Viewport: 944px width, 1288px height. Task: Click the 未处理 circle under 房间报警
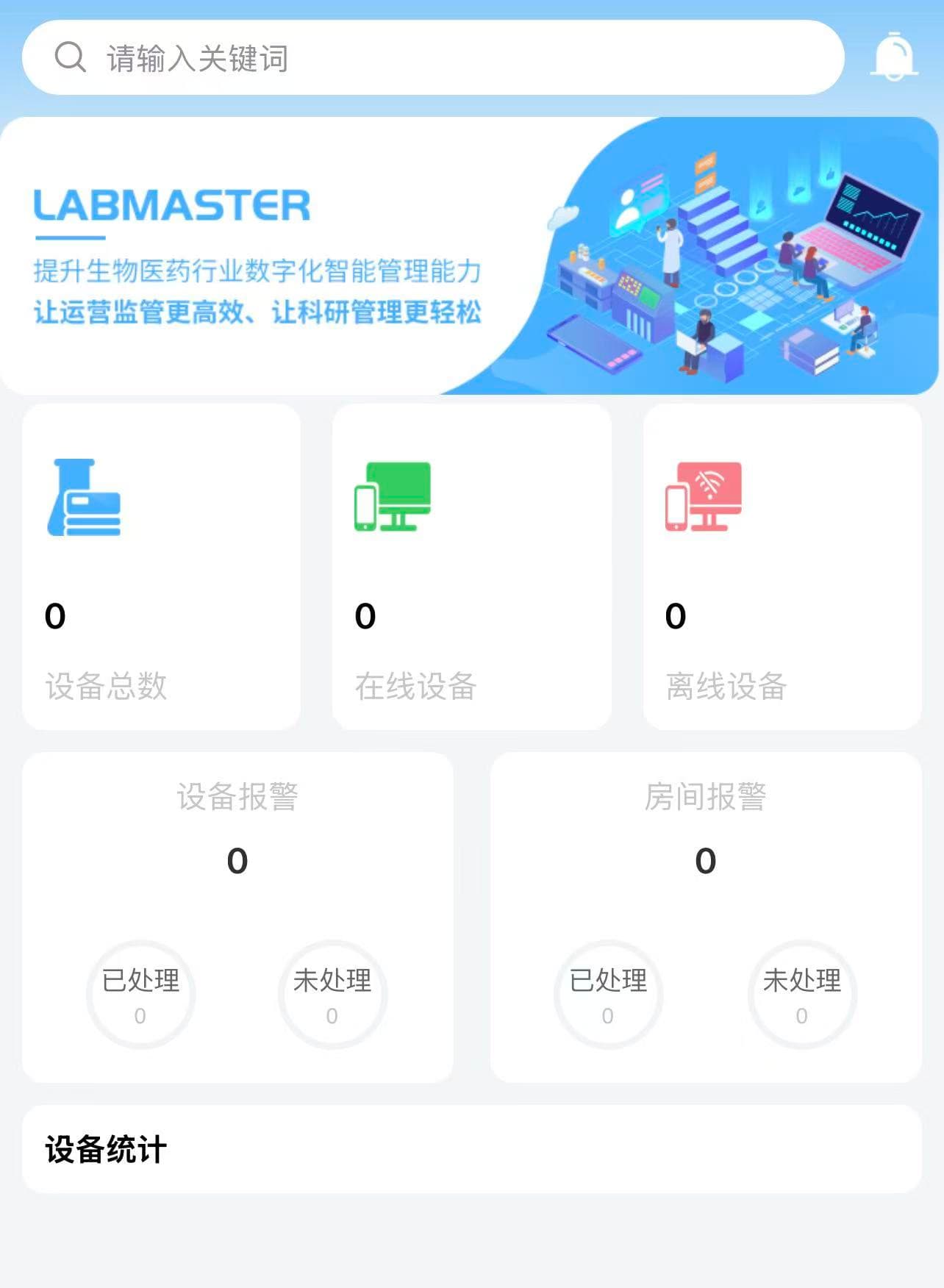pos(801,994)
